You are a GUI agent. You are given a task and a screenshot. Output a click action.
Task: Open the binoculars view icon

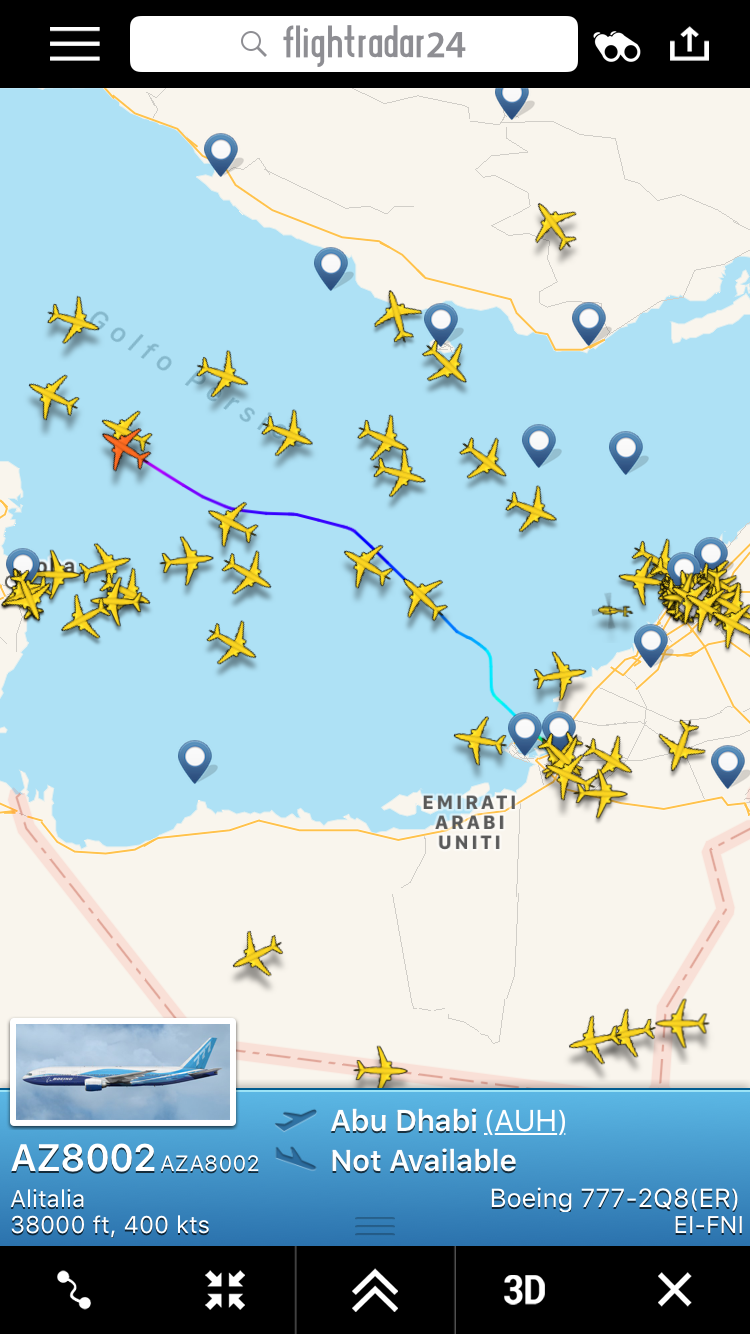tap(617, 46)
